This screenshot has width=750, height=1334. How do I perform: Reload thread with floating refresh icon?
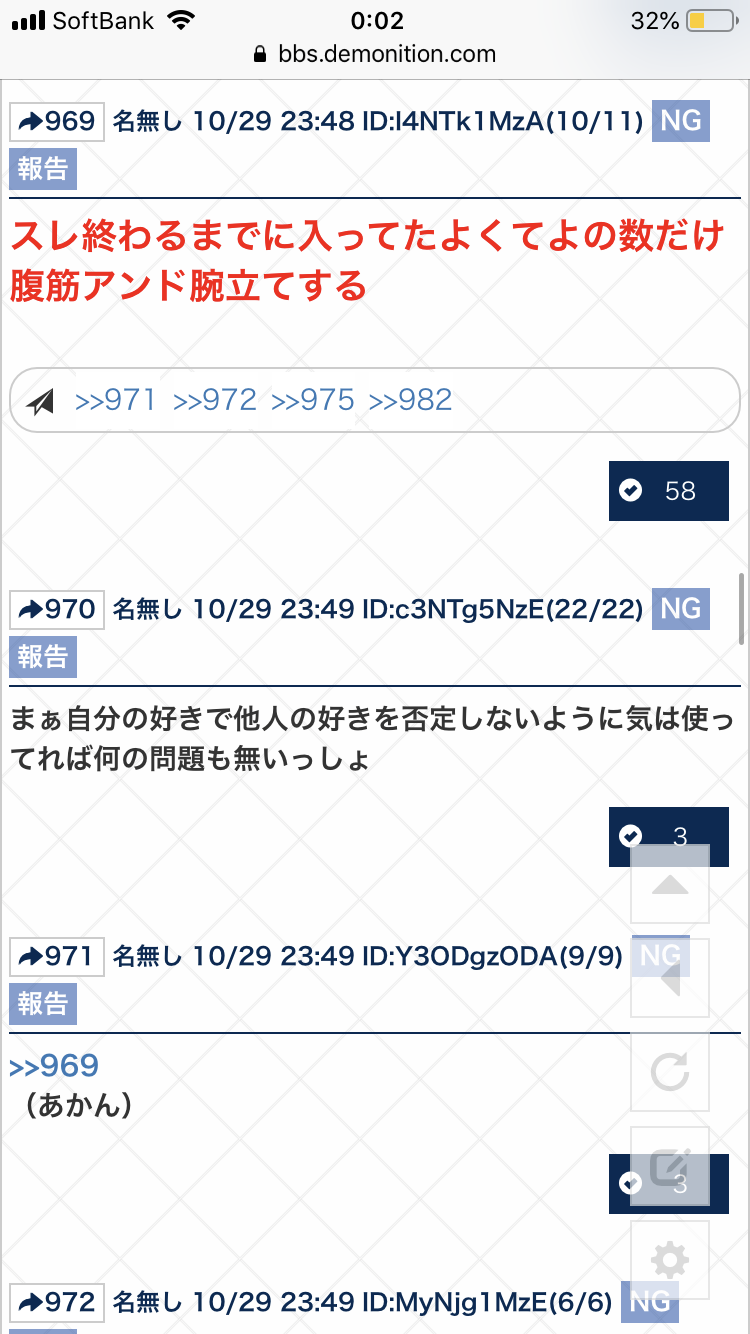point(670,1073)
